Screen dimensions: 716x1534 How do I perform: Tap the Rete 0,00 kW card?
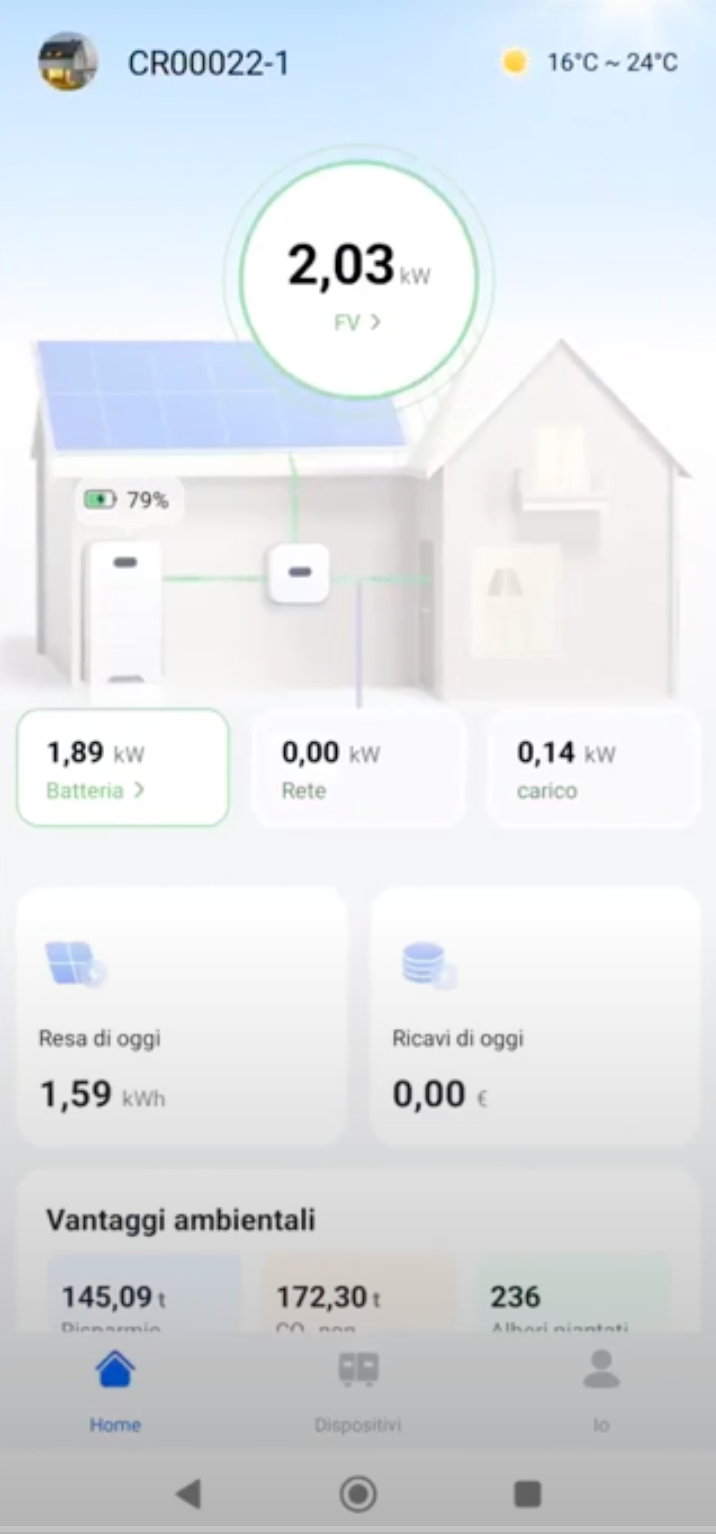pyautogui.click(x=358, y=768)
